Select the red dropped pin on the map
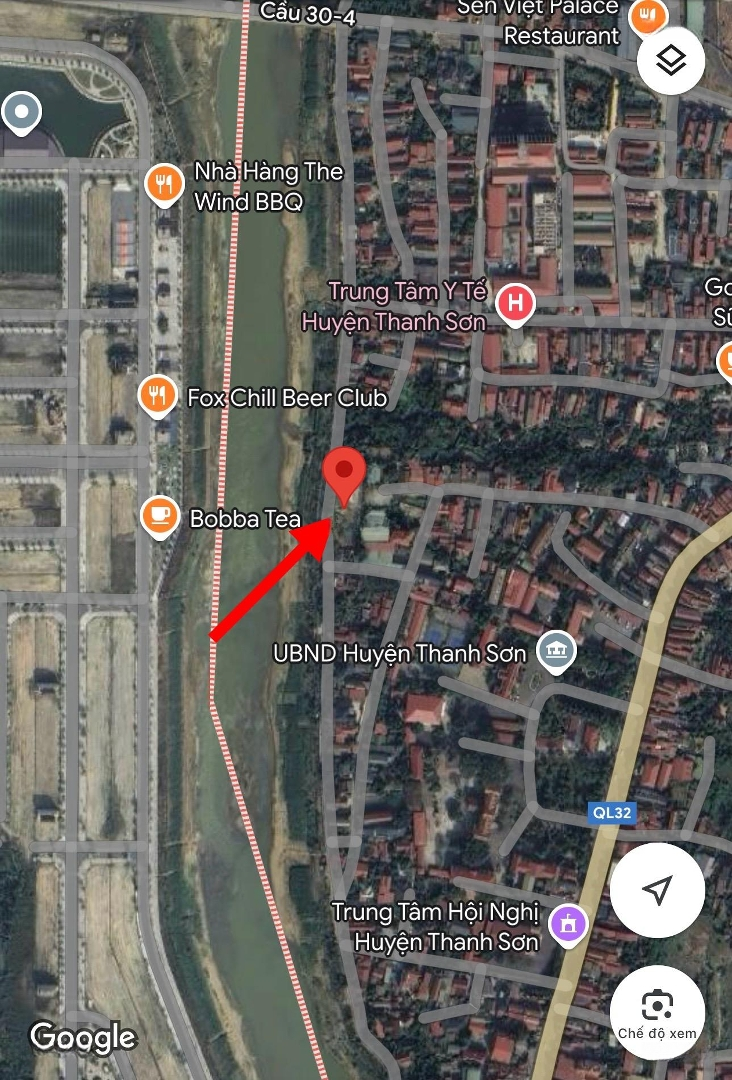The image size is (732, 1080). pos(345,472)
